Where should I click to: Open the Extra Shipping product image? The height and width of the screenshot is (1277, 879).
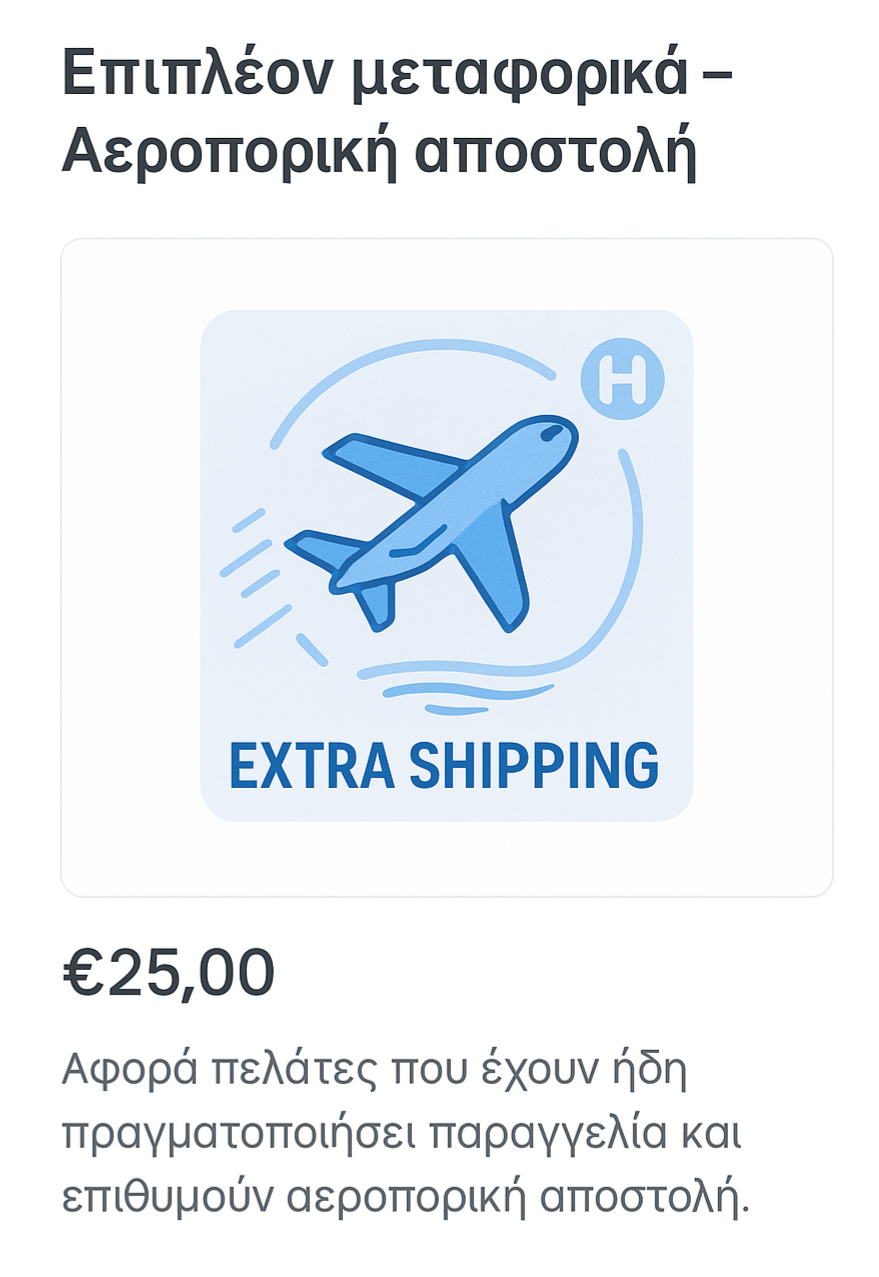click(x=446, y=566)
